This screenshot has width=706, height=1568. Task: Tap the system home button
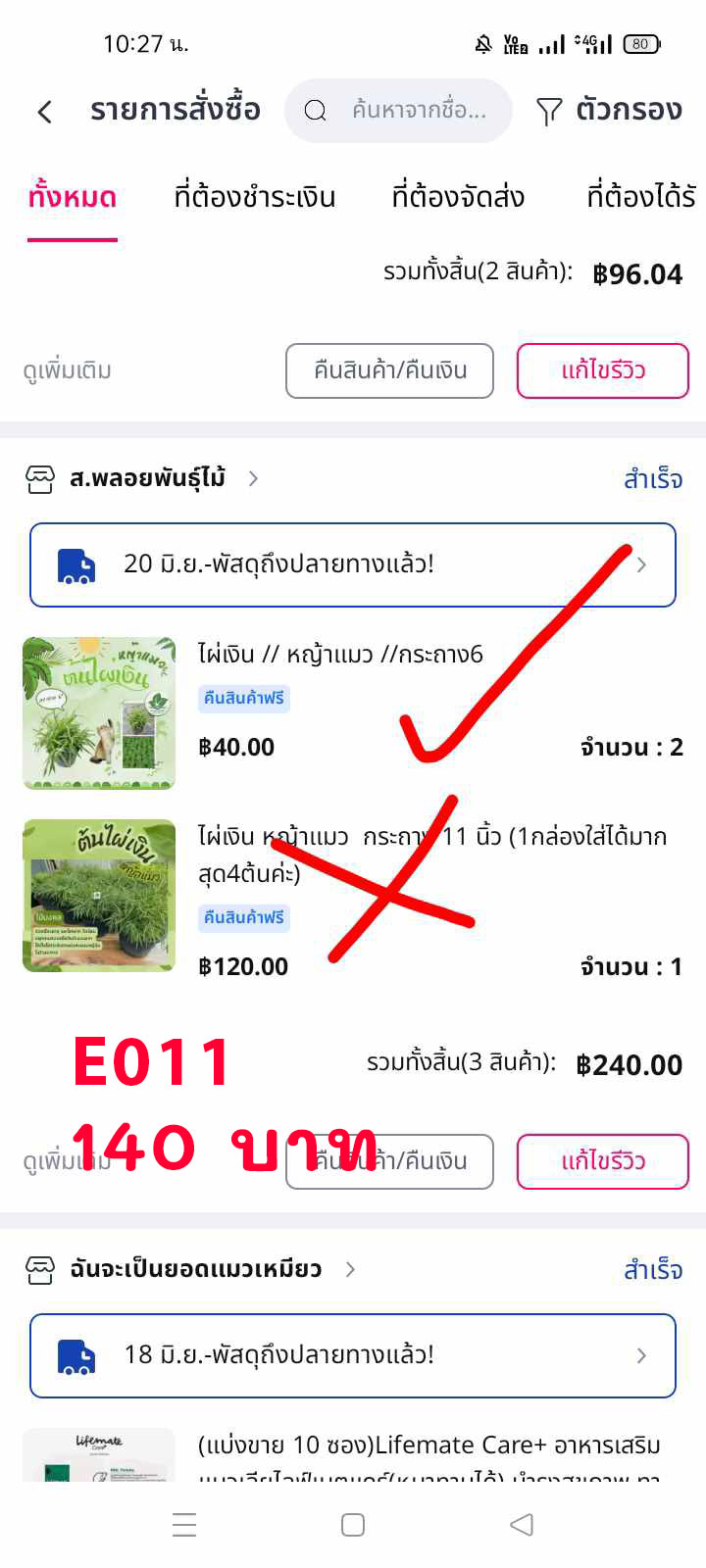(x=353, y=1525)
